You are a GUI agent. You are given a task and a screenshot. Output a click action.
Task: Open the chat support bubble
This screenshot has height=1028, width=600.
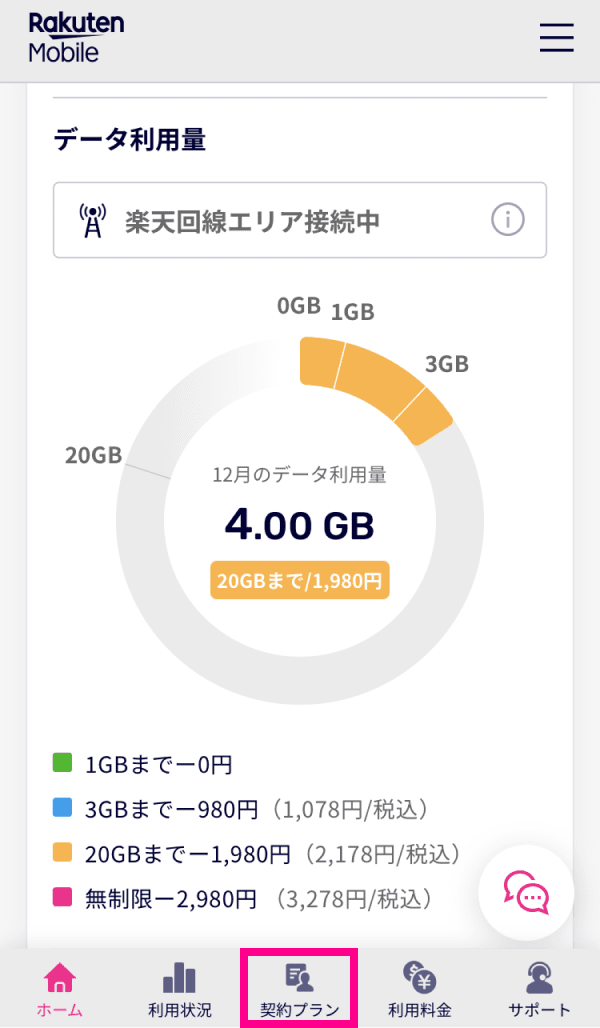526,892
